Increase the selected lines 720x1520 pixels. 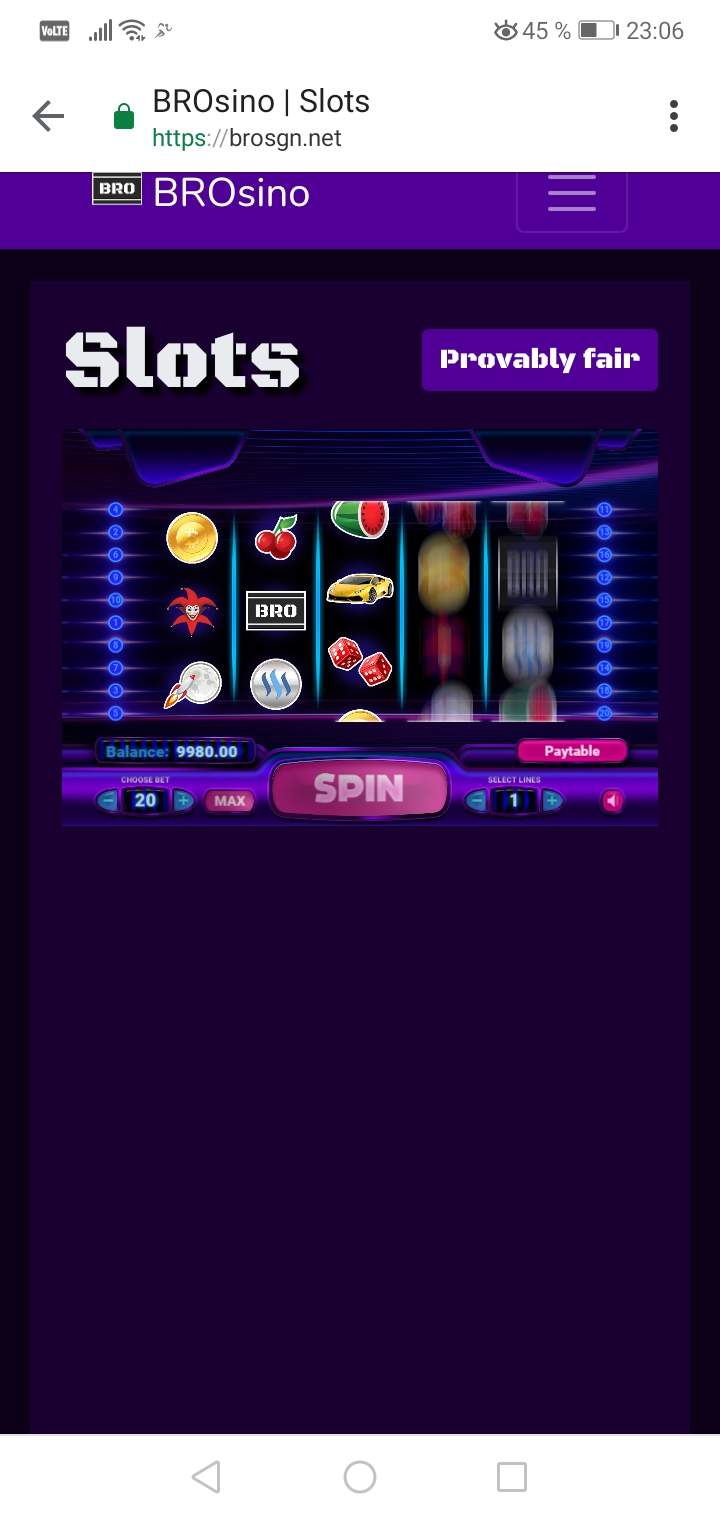click(x=552, y=800)
